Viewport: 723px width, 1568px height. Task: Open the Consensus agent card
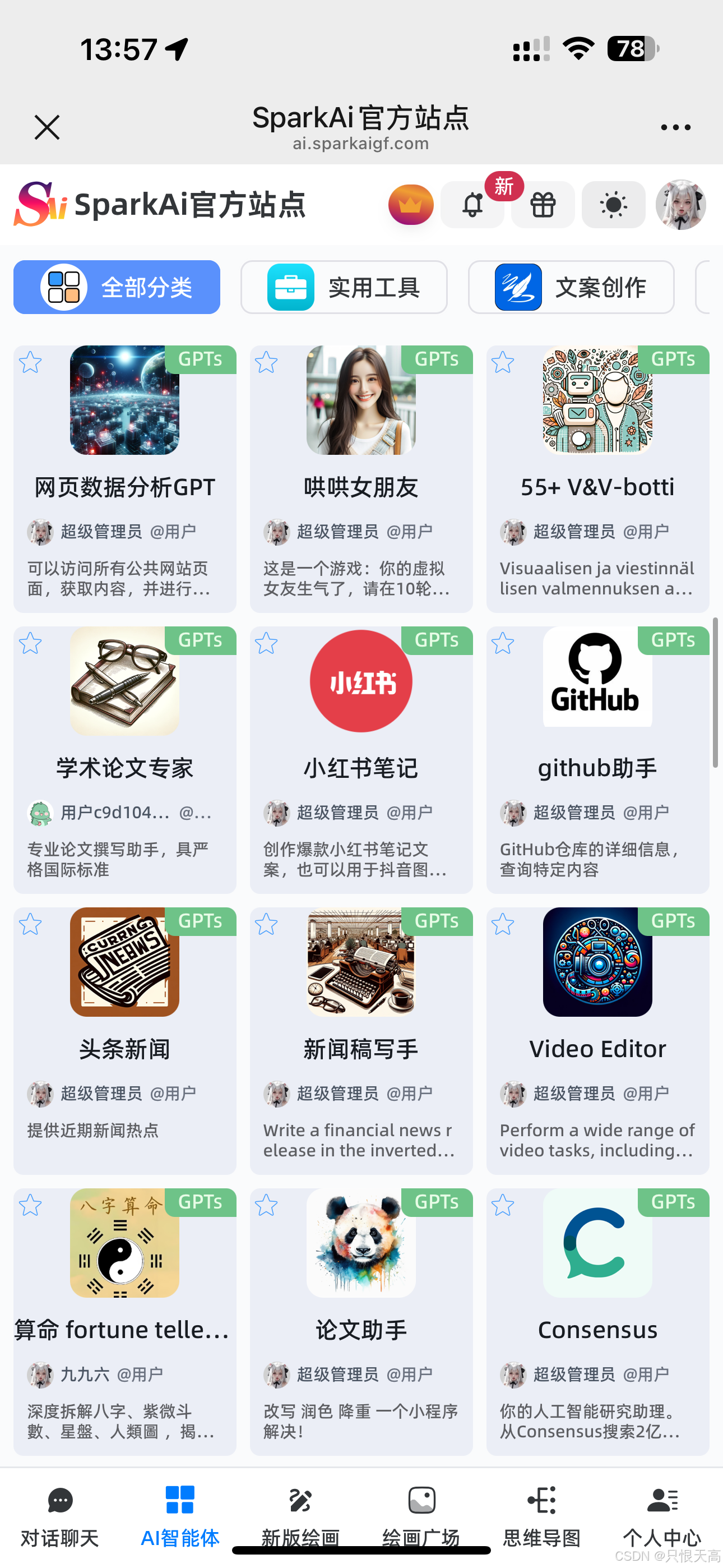pyautogui.click(x=597, y=1321)
